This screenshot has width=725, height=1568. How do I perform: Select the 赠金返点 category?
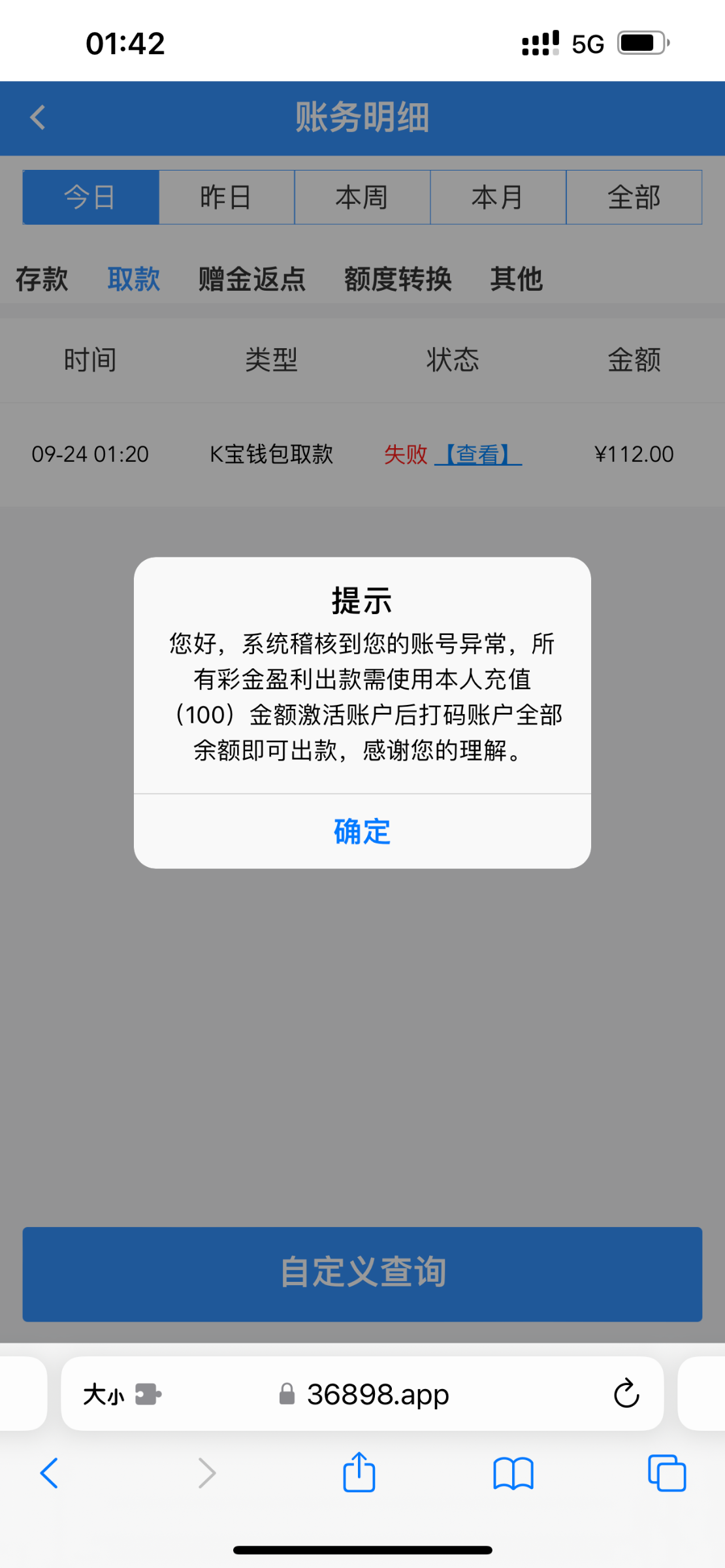pos(251,278)
